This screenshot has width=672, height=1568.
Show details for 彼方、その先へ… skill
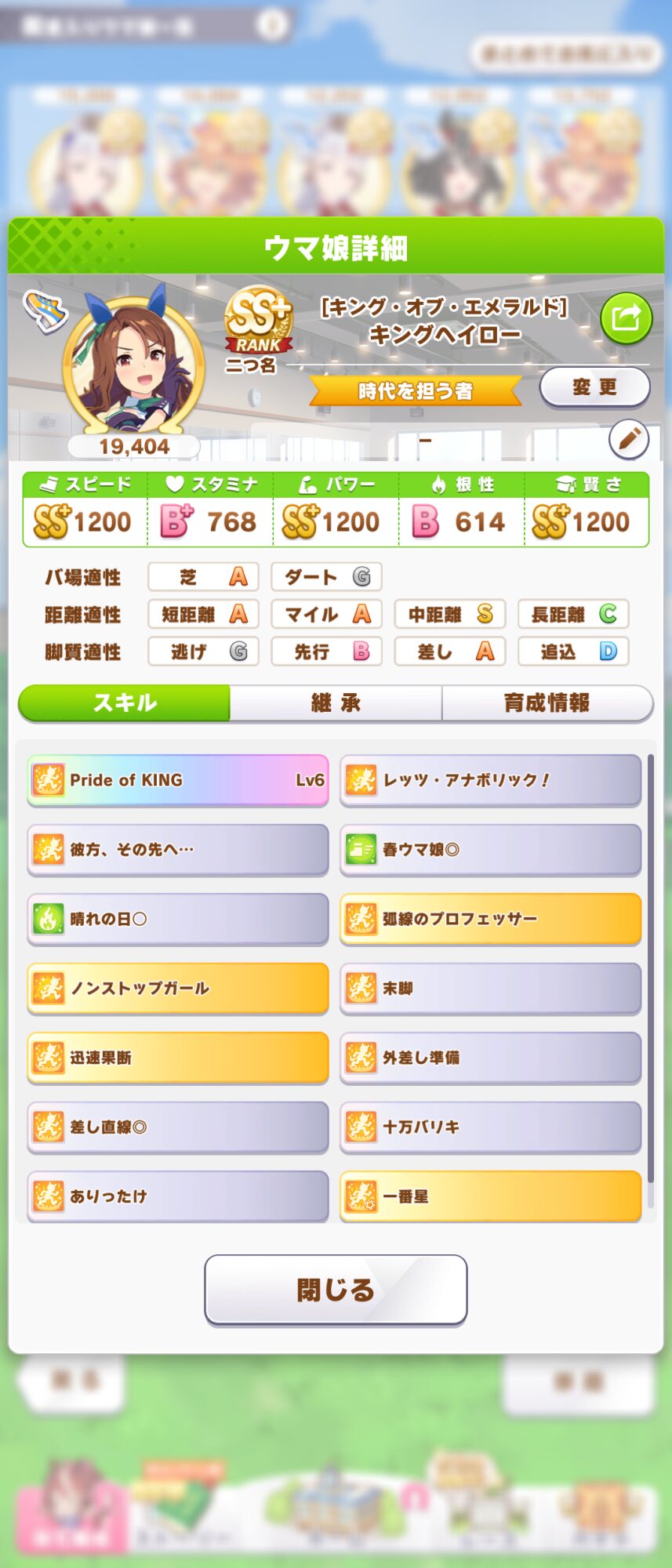(178, 849)
